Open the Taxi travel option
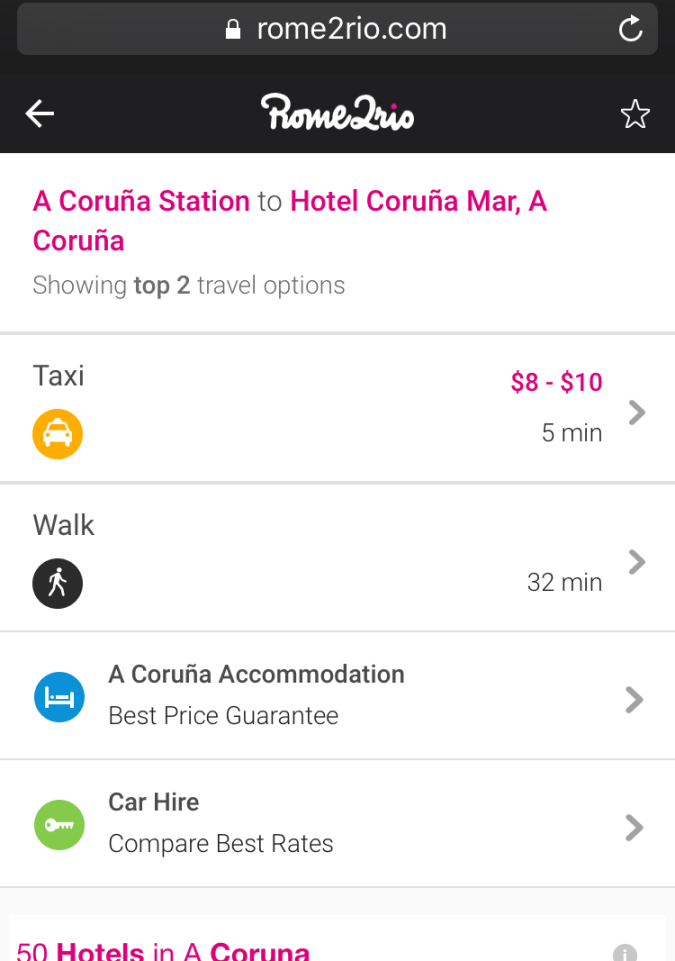Viewport: 675px width, 961px height. (337, 409)
